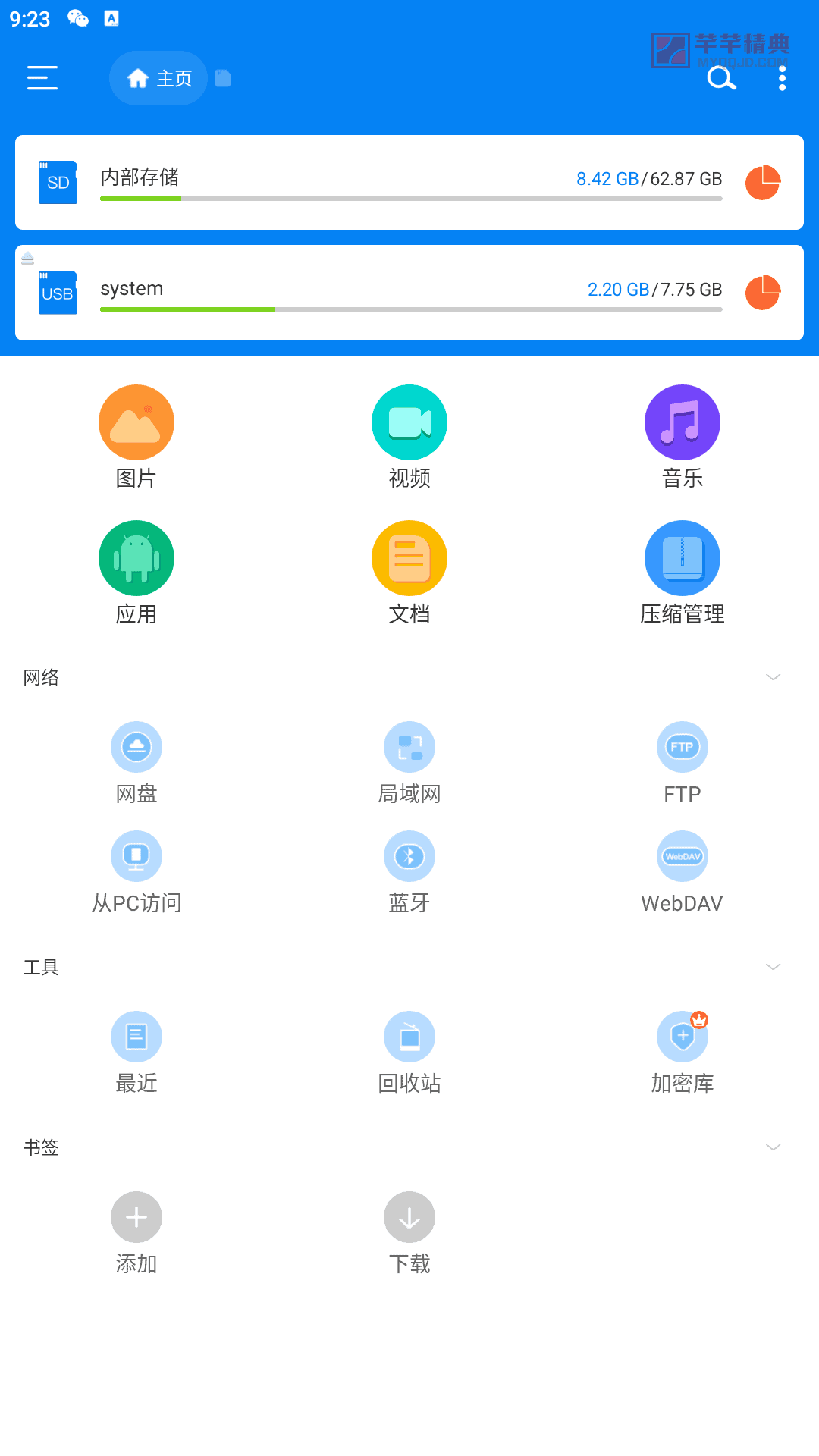The height and width of the screenshot is (1456, 819).
Task: Open the system USB storage
Action: (x=409, y=293)
